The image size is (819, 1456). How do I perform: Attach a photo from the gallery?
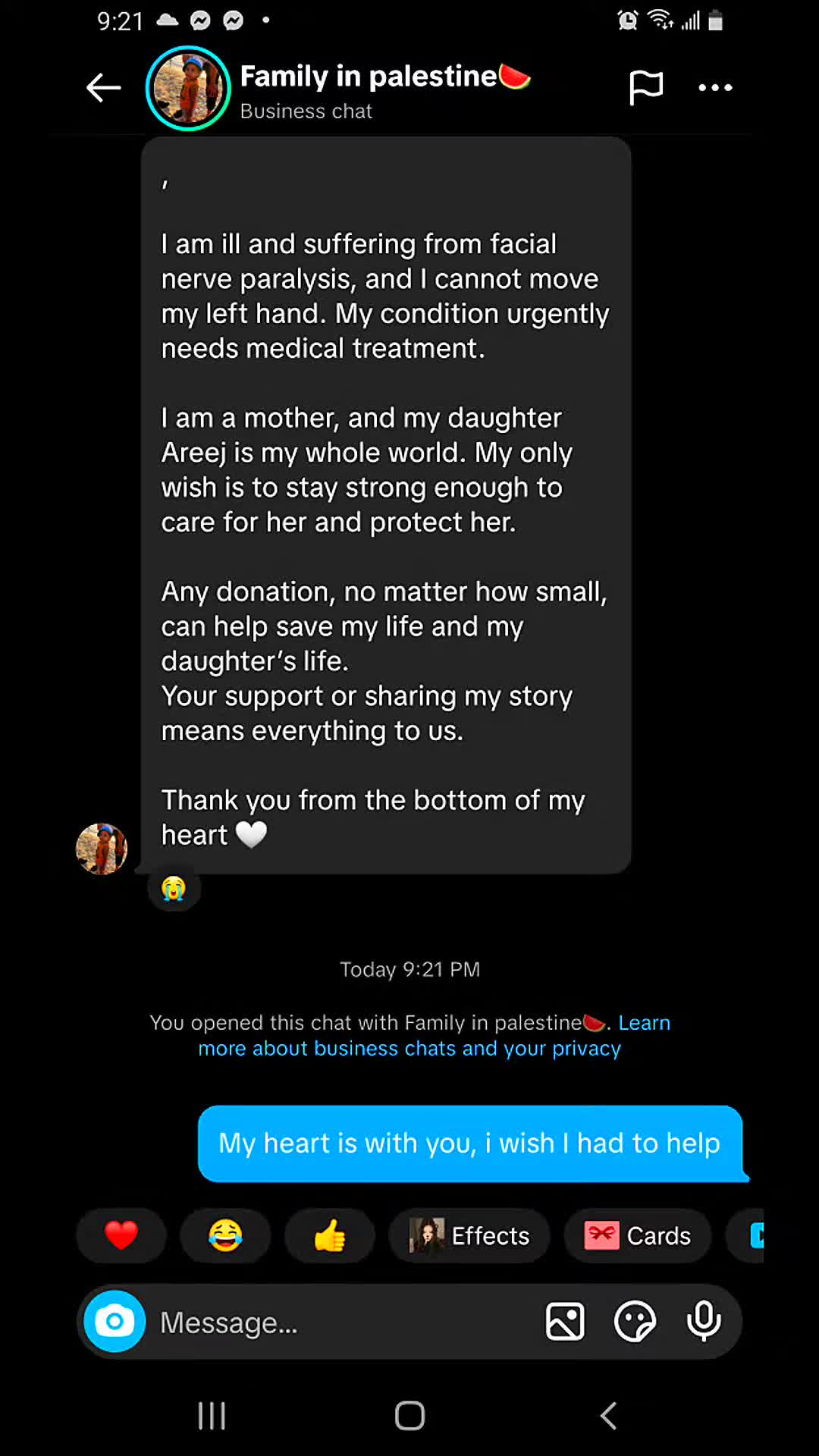click(x=565, y=1322)
